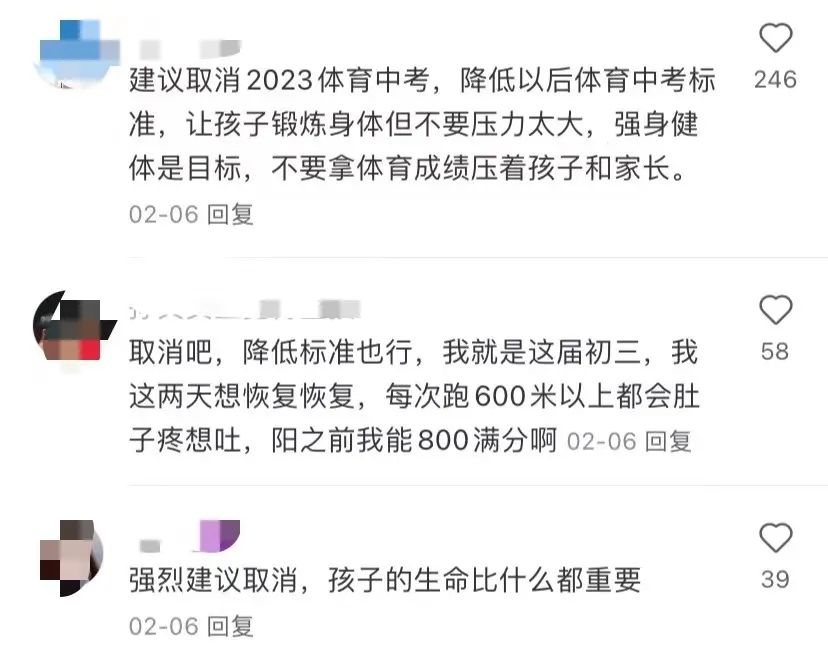Reply to the comment about 降低体育中考标准
Screen dimensions: 828x669
point(230,214)
